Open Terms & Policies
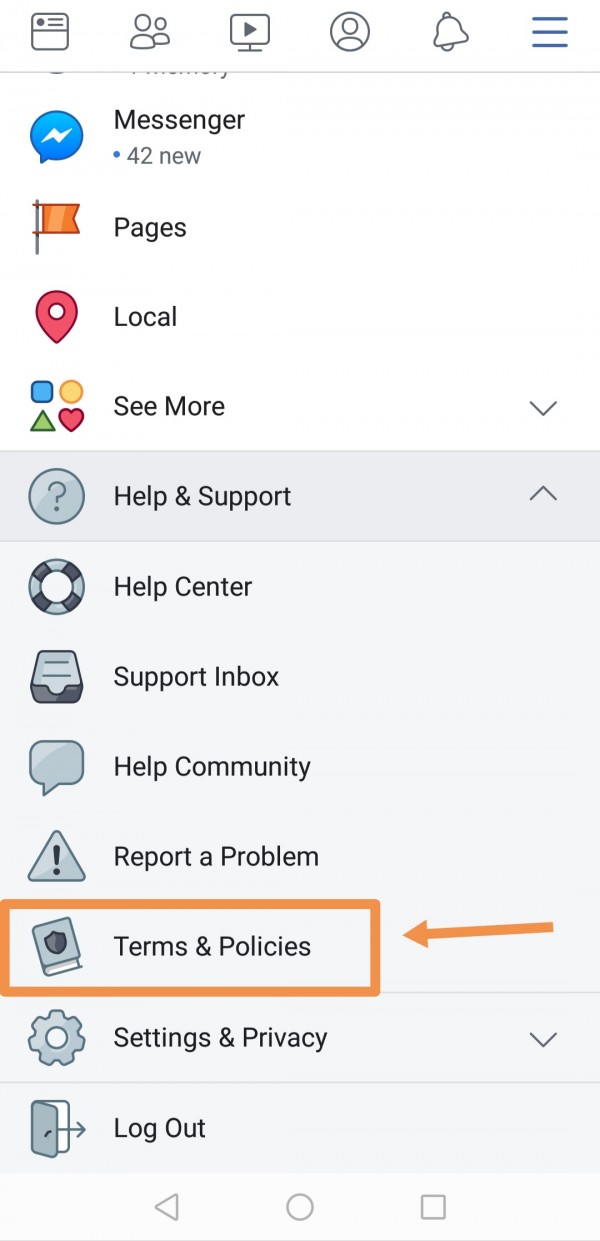 (x=212, y=947)
